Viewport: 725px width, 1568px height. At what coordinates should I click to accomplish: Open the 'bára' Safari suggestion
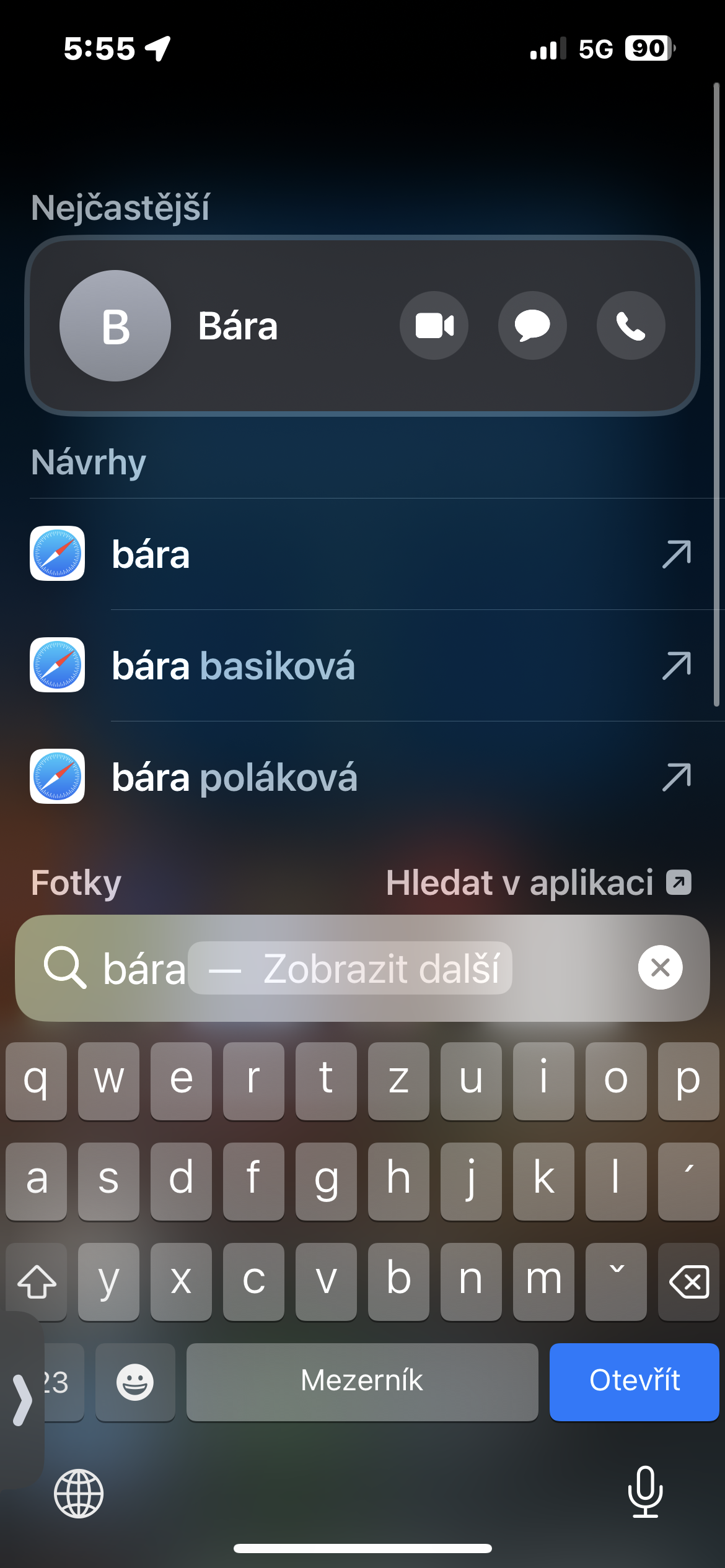(359, 554)
